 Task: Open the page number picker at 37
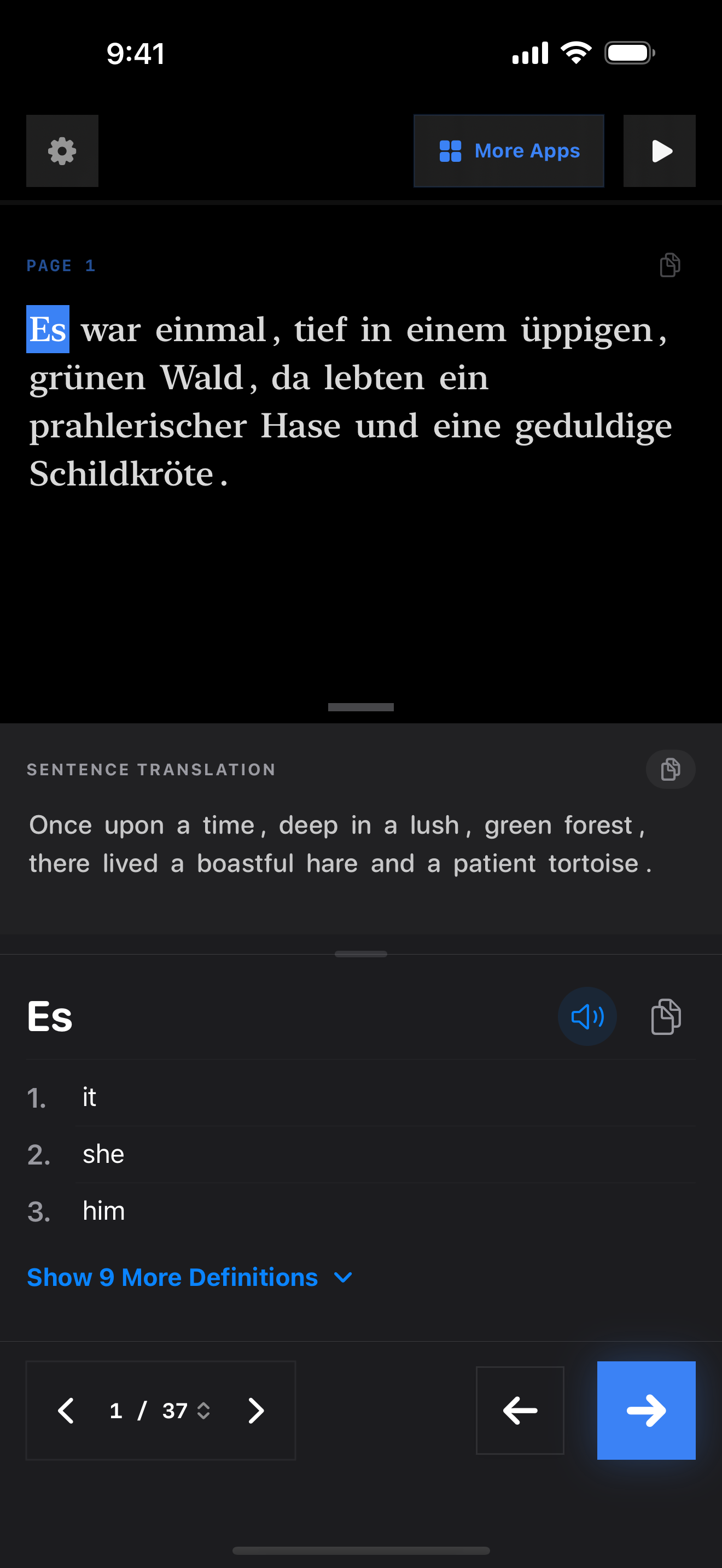(x=185, y=1411)
